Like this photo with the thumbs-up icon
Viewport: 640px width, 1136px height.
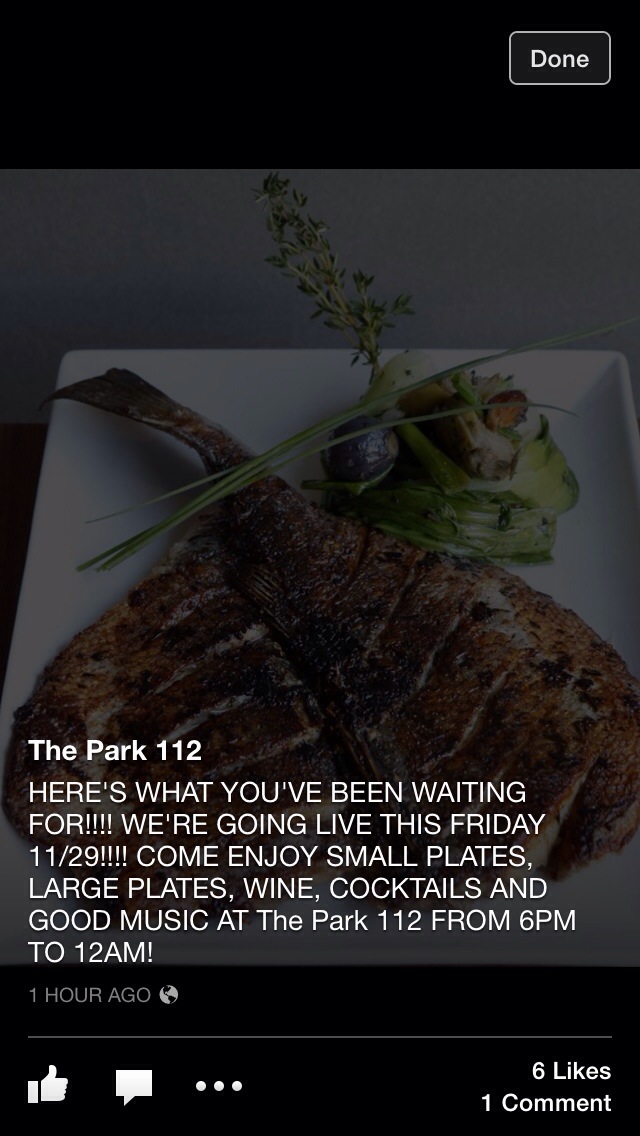47,1085
